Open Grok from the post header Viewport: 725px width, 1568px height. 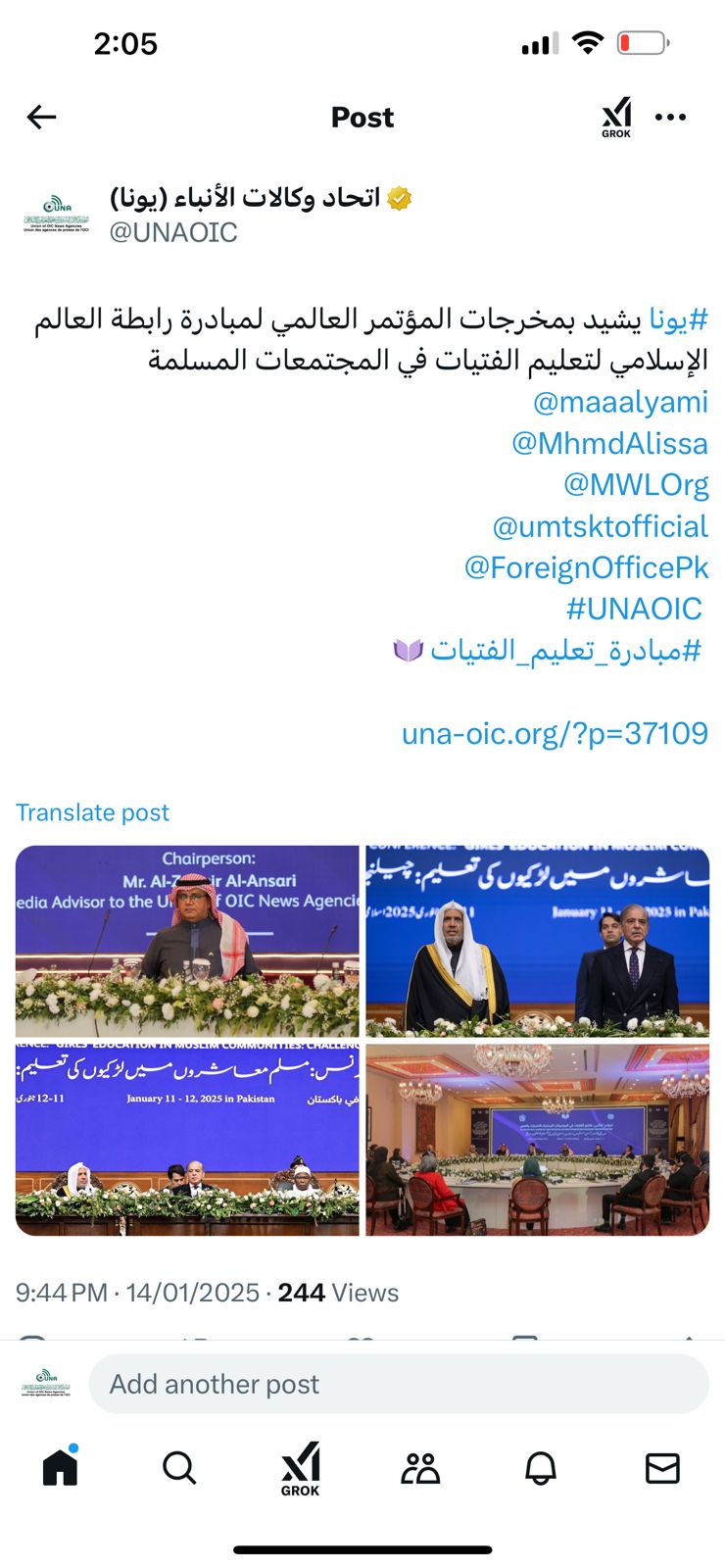click(x=616, y=118)
